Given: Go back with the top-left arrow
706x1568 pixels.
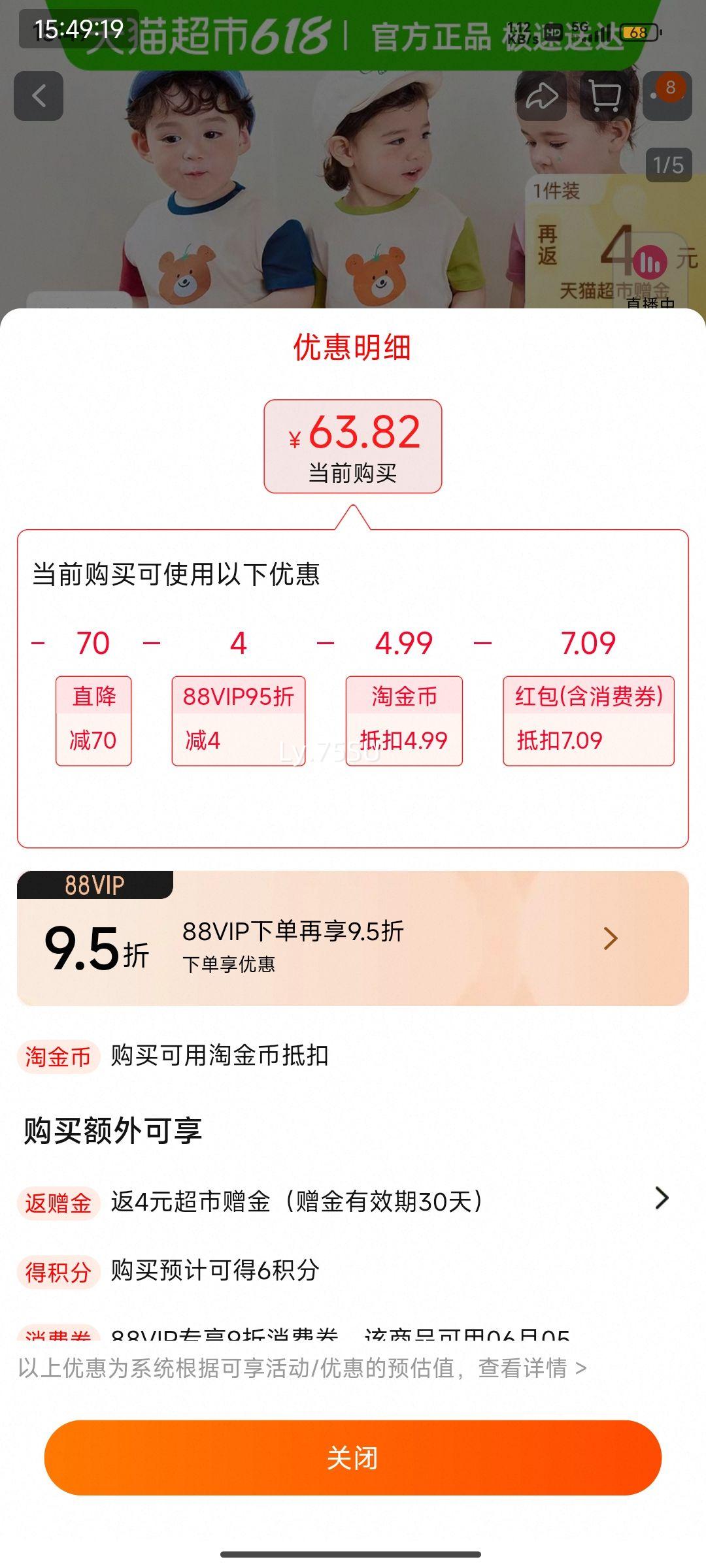Looking at the screenshot, I should (x=39, y=96).
